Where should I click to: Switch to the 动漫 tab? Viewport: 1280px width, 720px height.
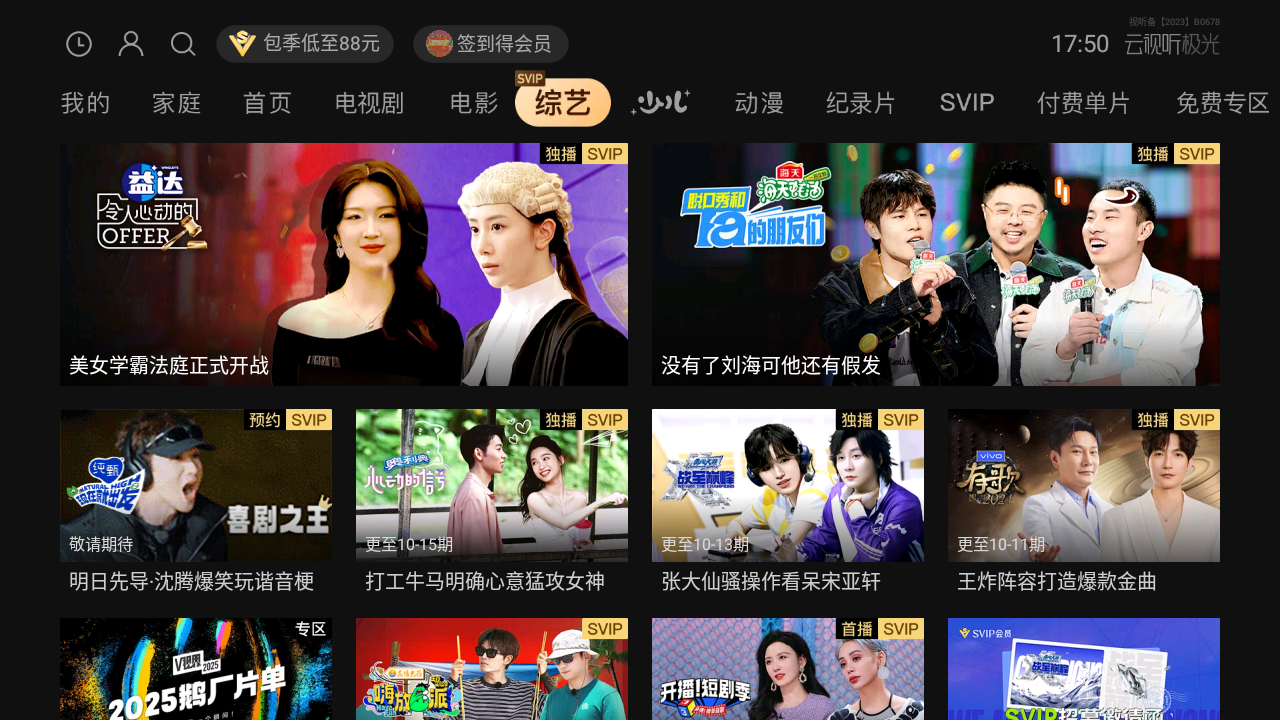click(x=759, y=103)
